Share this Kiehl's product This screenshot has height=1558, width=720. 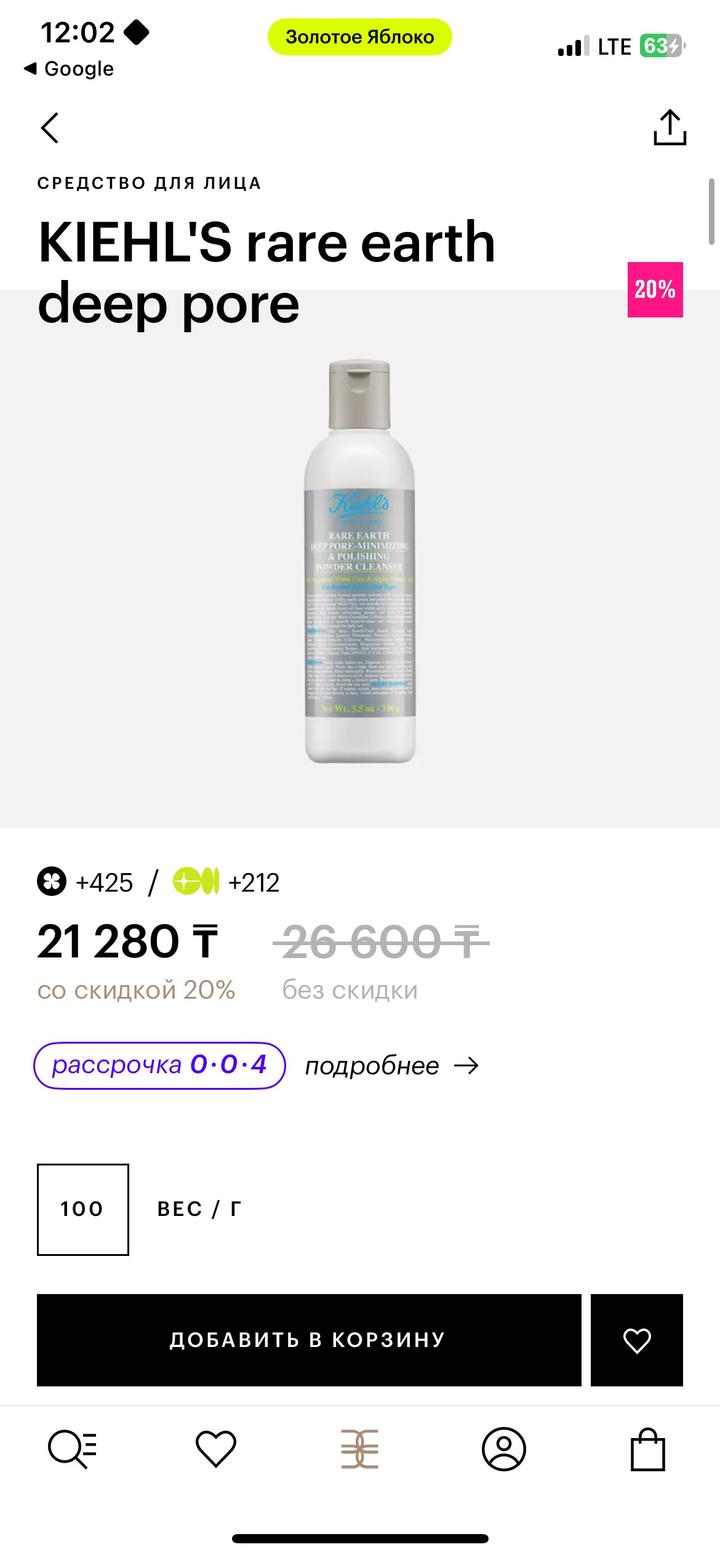(x=669, y=128)
